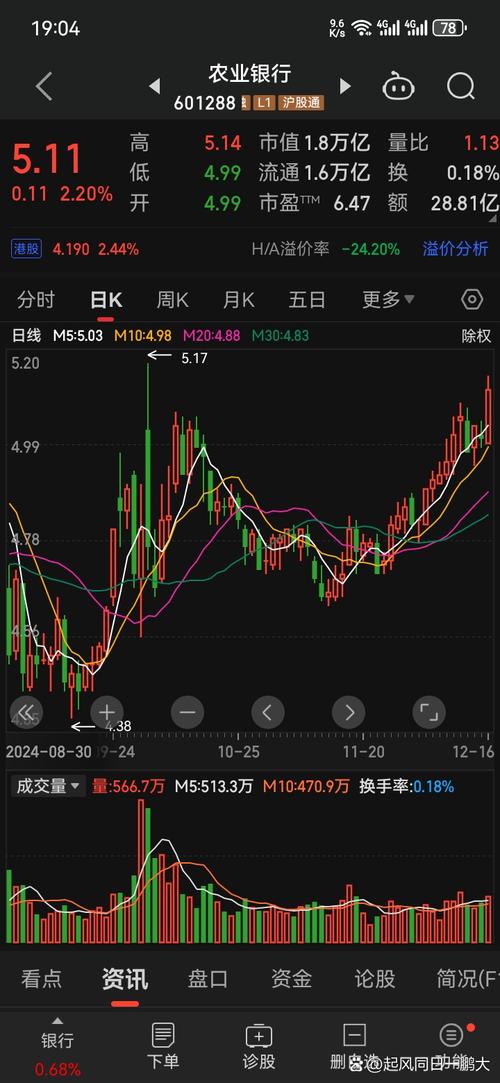Open 诊股 stock diagnosis
The width and height of the screenshot is (500, 1083).
[259, 1046]
